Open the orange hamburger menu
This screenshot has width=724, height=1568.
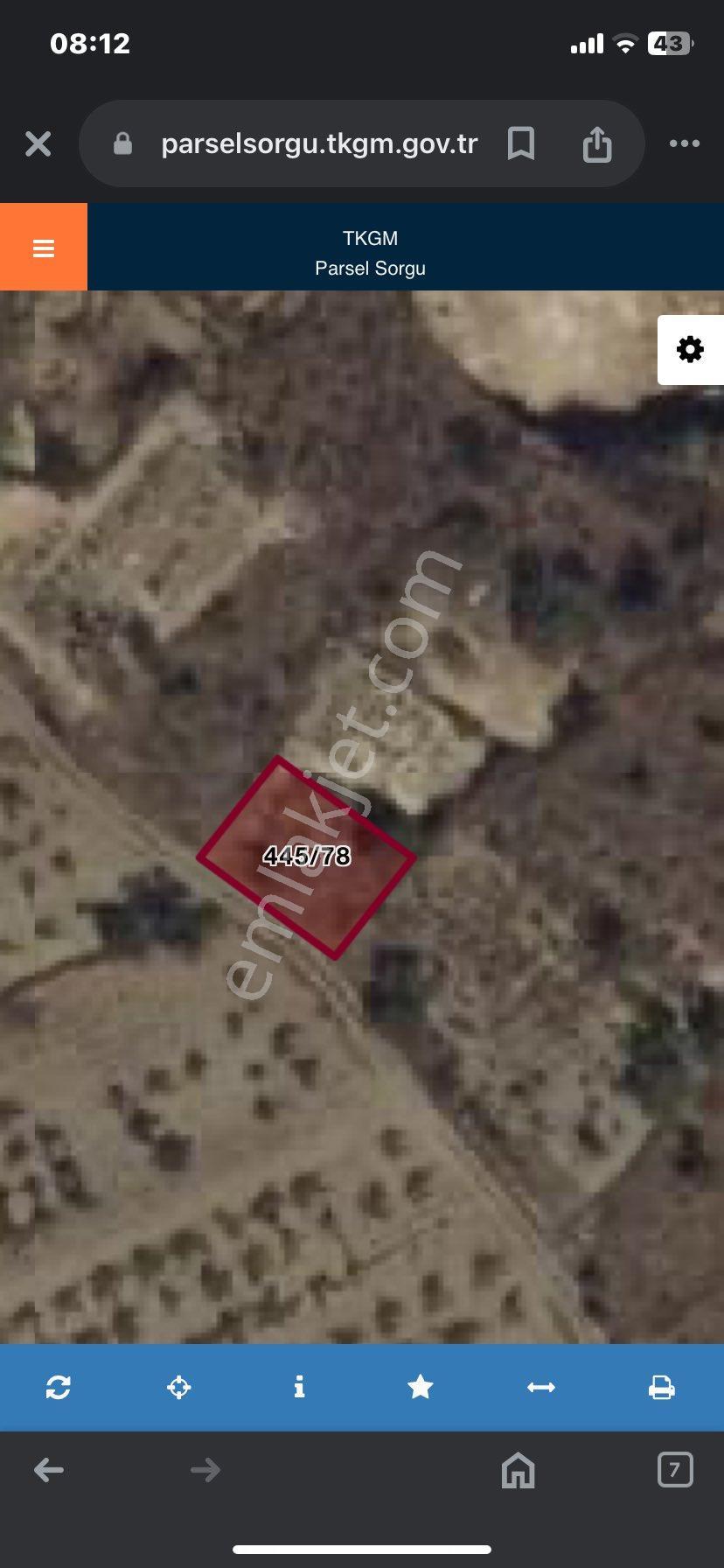coord(44,248)
